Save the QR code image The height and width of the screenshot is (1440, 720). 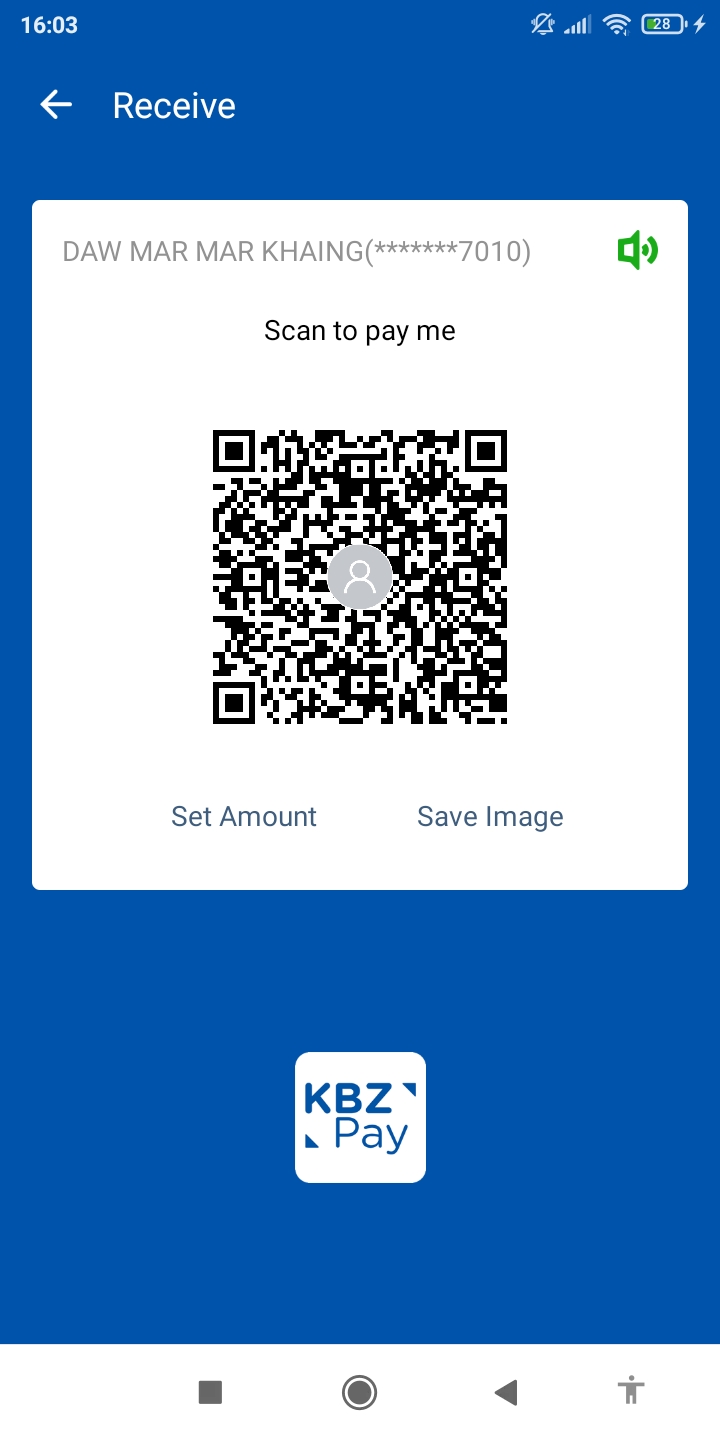pyautogui.click(x=490, y=816)
